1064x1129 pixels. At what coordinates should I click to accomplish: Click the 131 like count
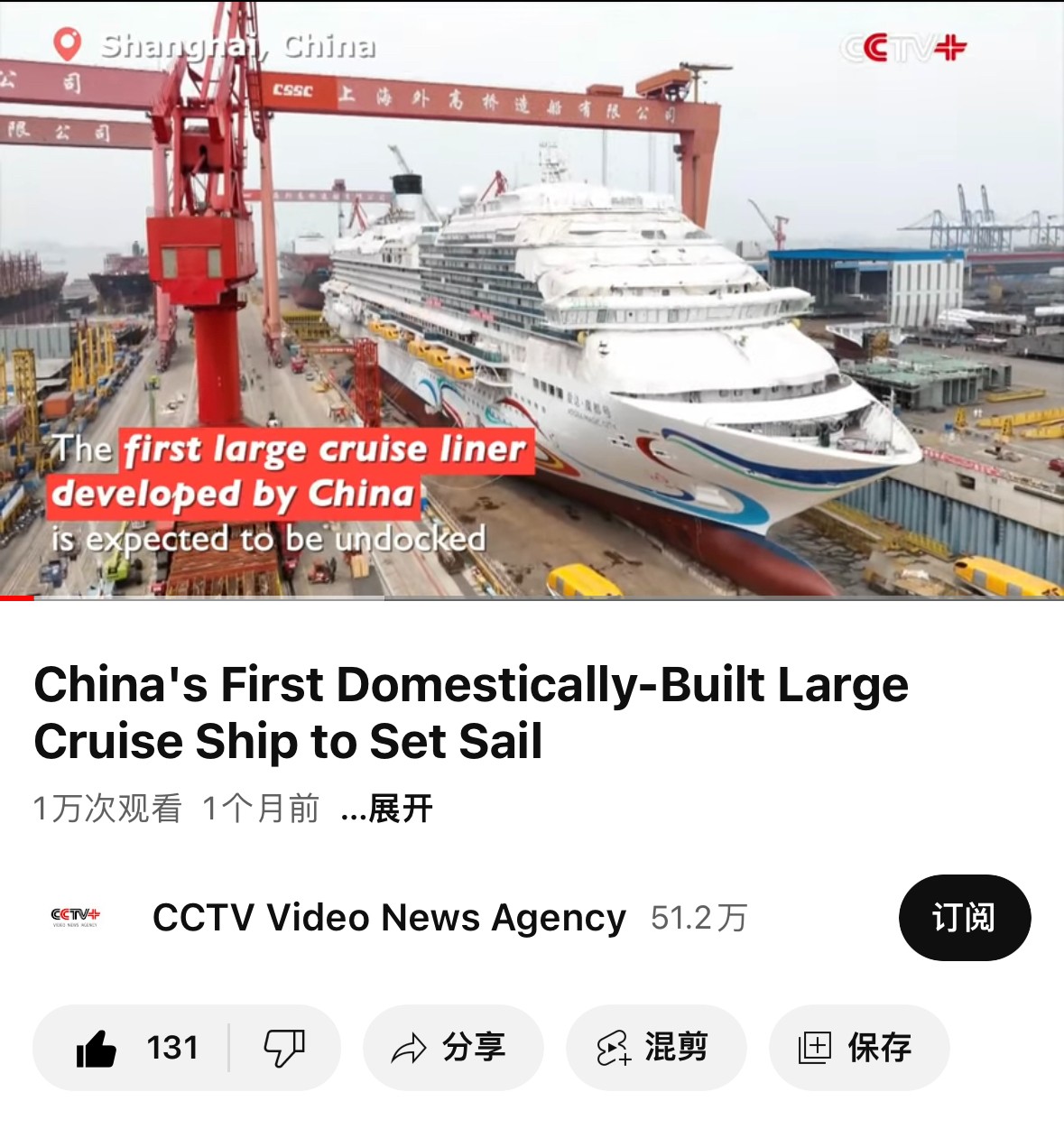[172, 1048]
